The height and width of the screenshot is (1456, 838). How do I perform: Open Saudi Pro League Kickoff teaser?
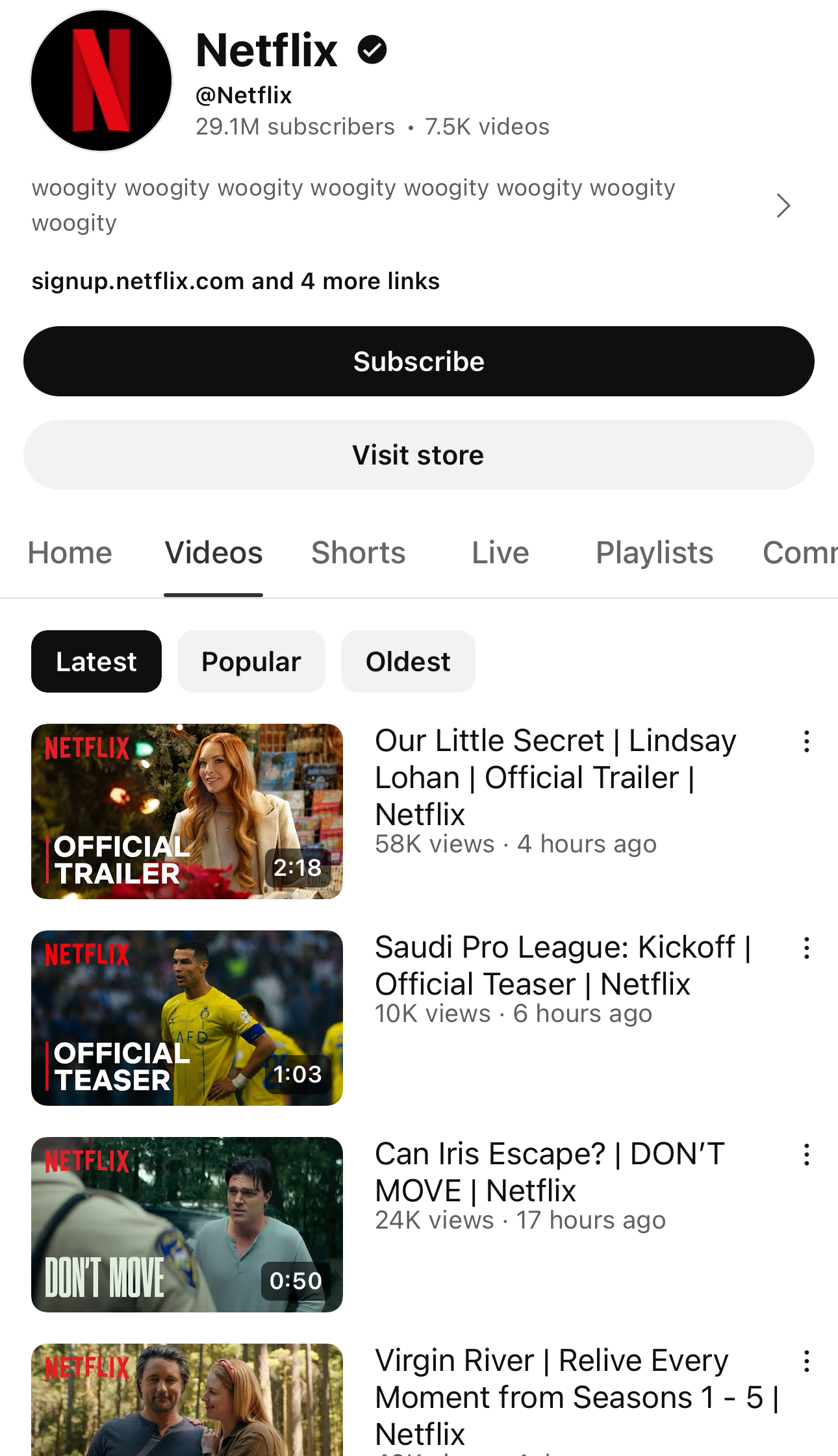(x=187, y=1017)
